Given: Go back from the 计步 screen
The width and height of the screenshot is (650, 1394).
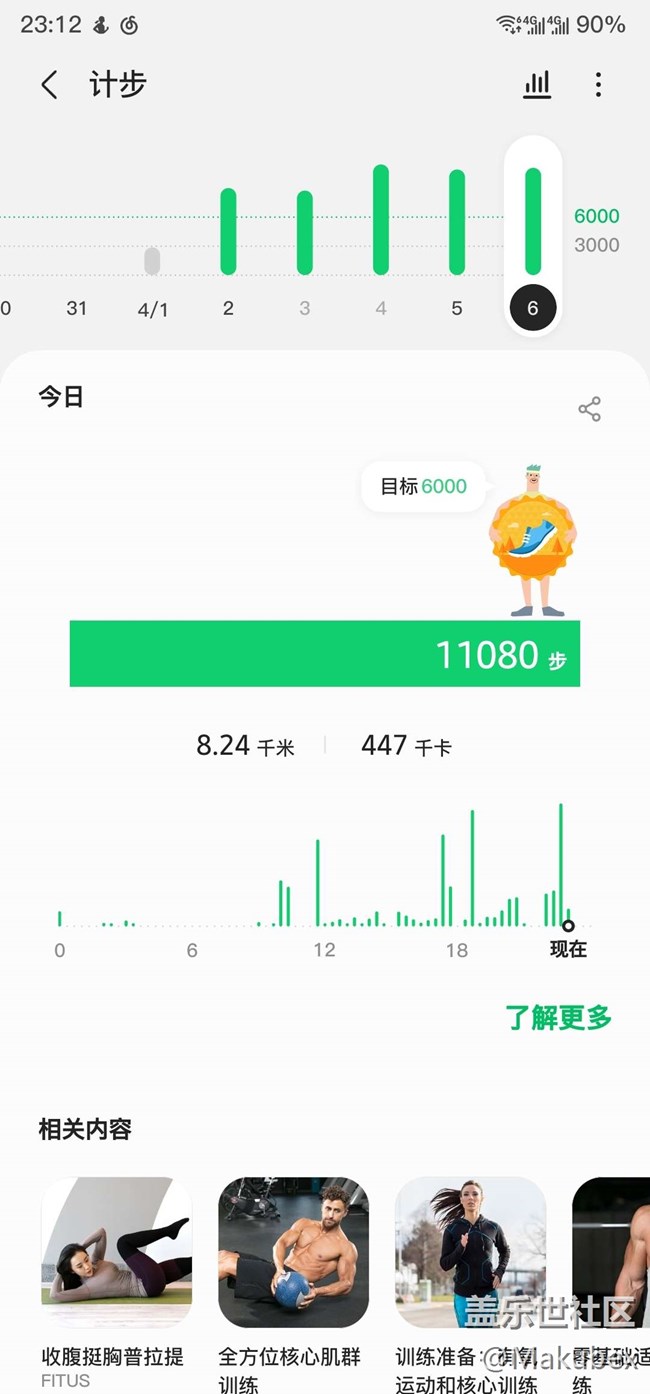Looking at the screenshot, I should (x=49, y=85).
